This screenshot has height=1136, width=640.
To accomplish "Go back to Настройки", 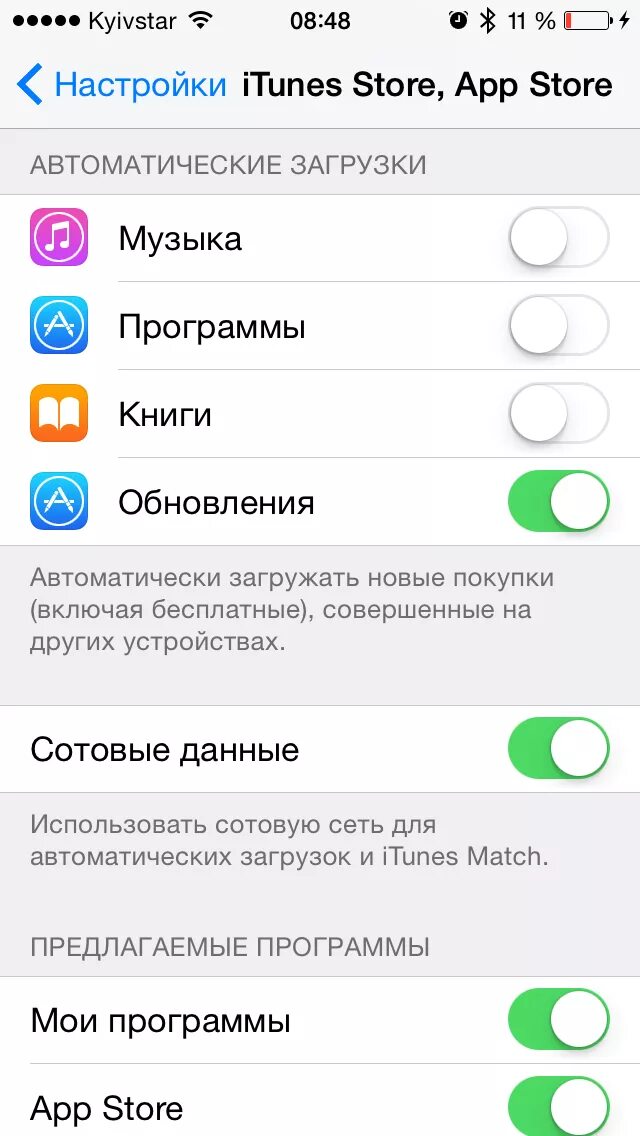I will pyautogui.click(x=122, y=85).
